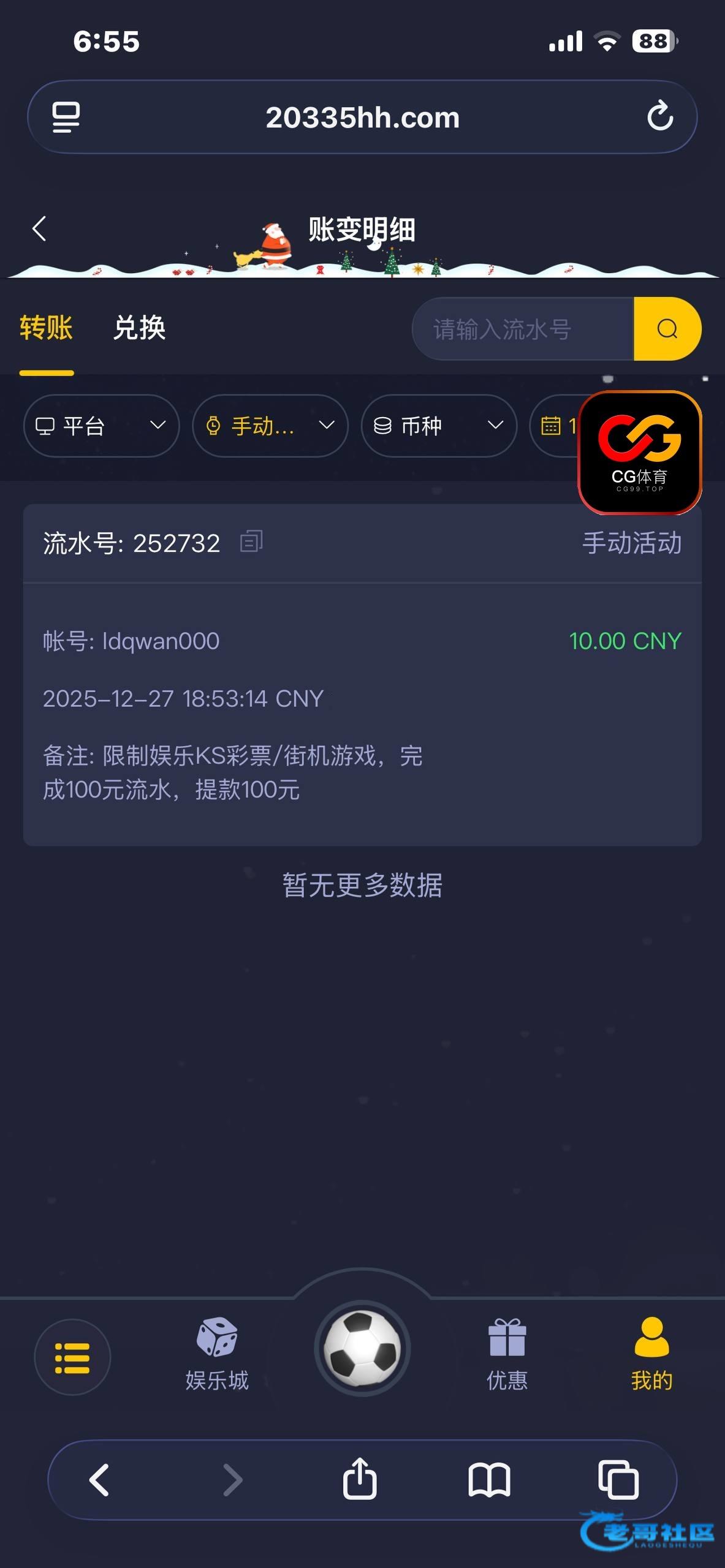
Task: Go back from 账变明细 page
Action: point(40,229)
